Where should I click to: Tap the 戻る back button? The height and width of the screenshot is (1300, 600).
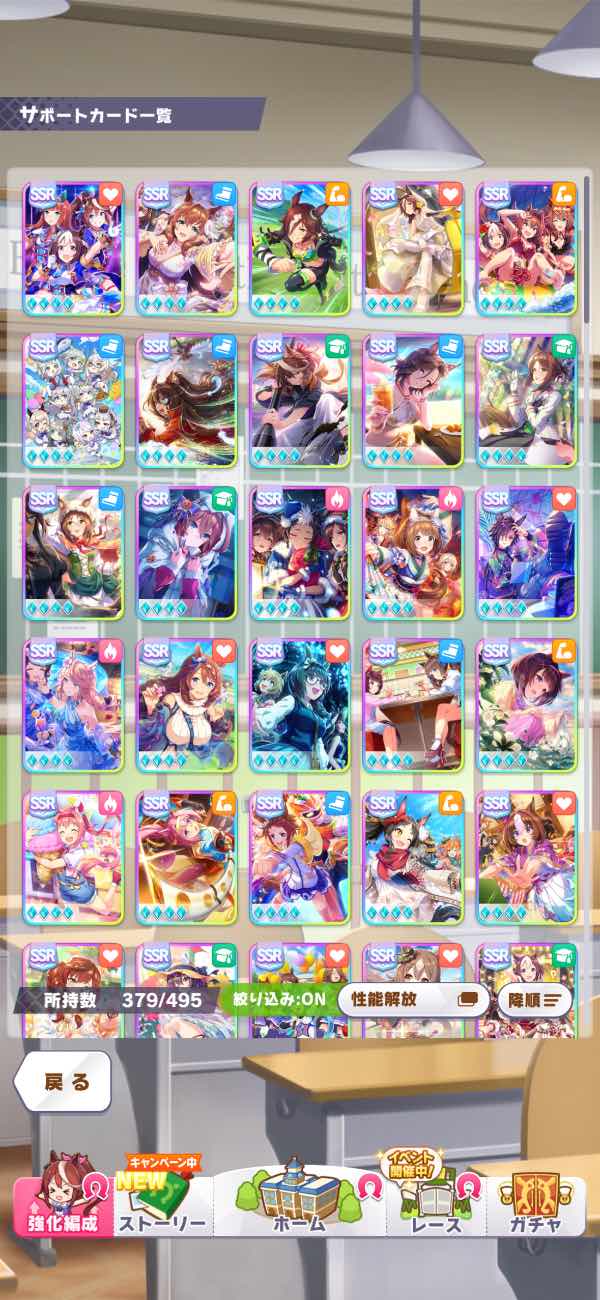(x=62, y=1081)
